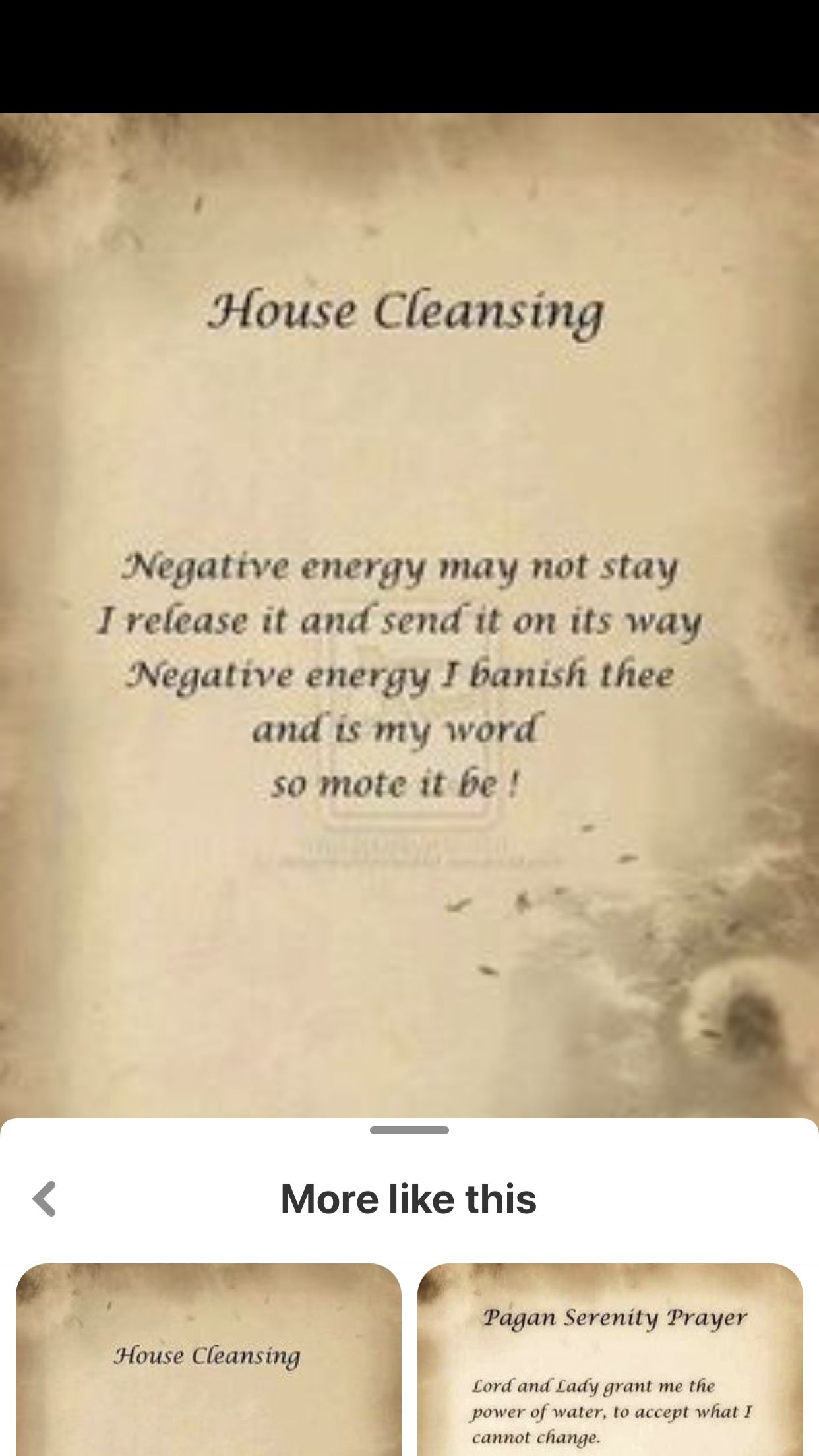
Task: View the large House Cleansing image
Action: tap(409, 616)
